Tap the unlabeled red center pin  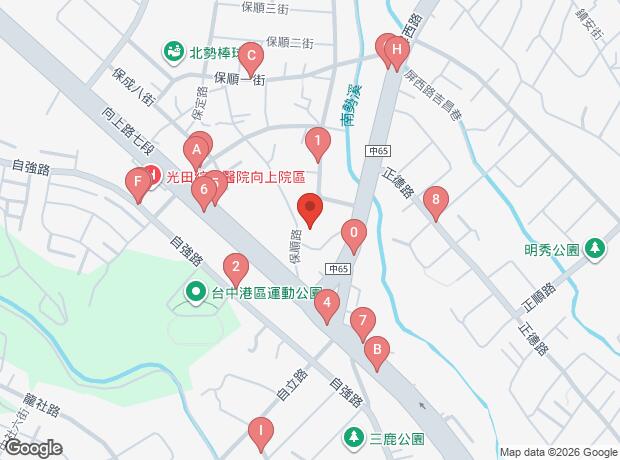pos(310,210)
